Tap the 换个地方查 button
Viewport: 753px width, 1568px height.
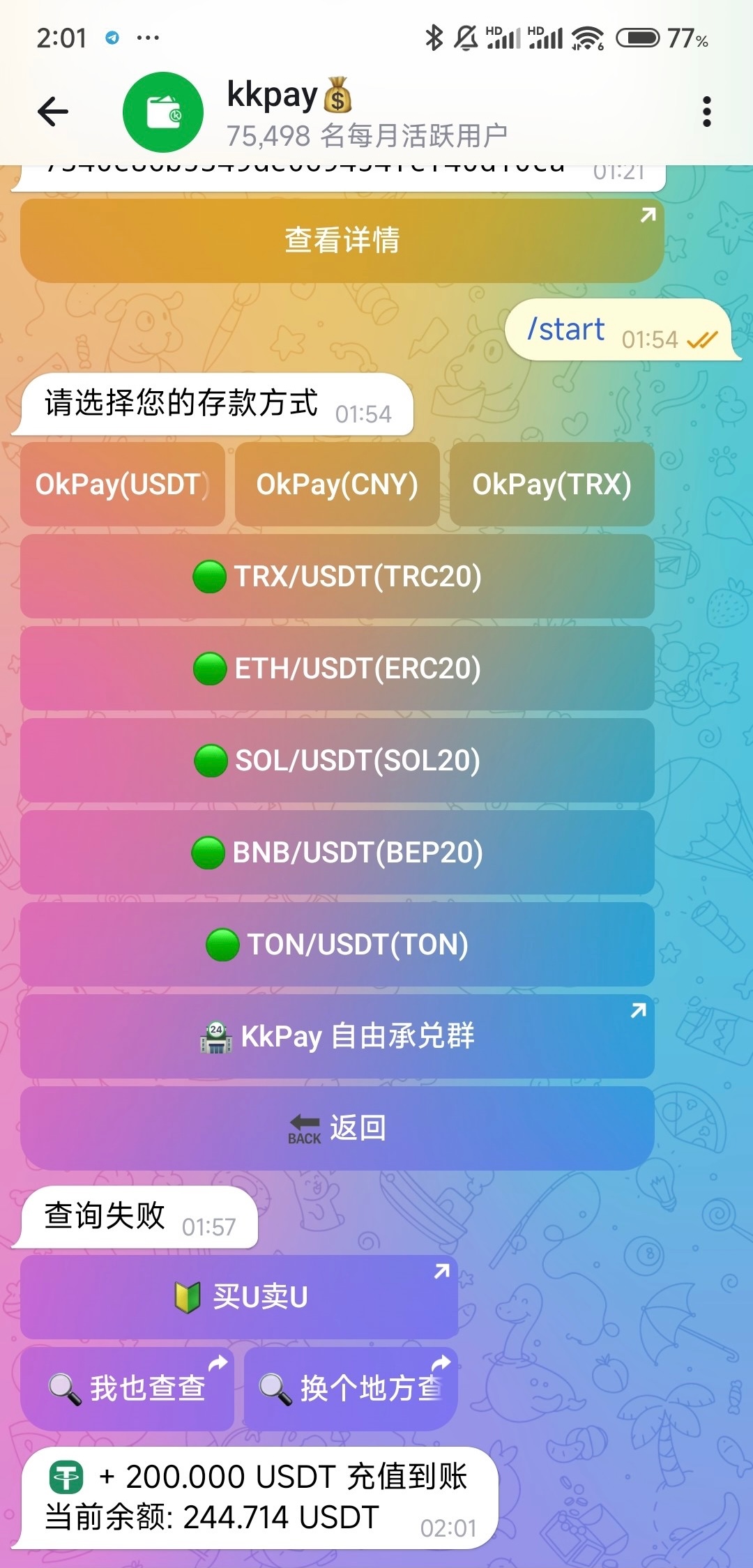[351, 1388]
